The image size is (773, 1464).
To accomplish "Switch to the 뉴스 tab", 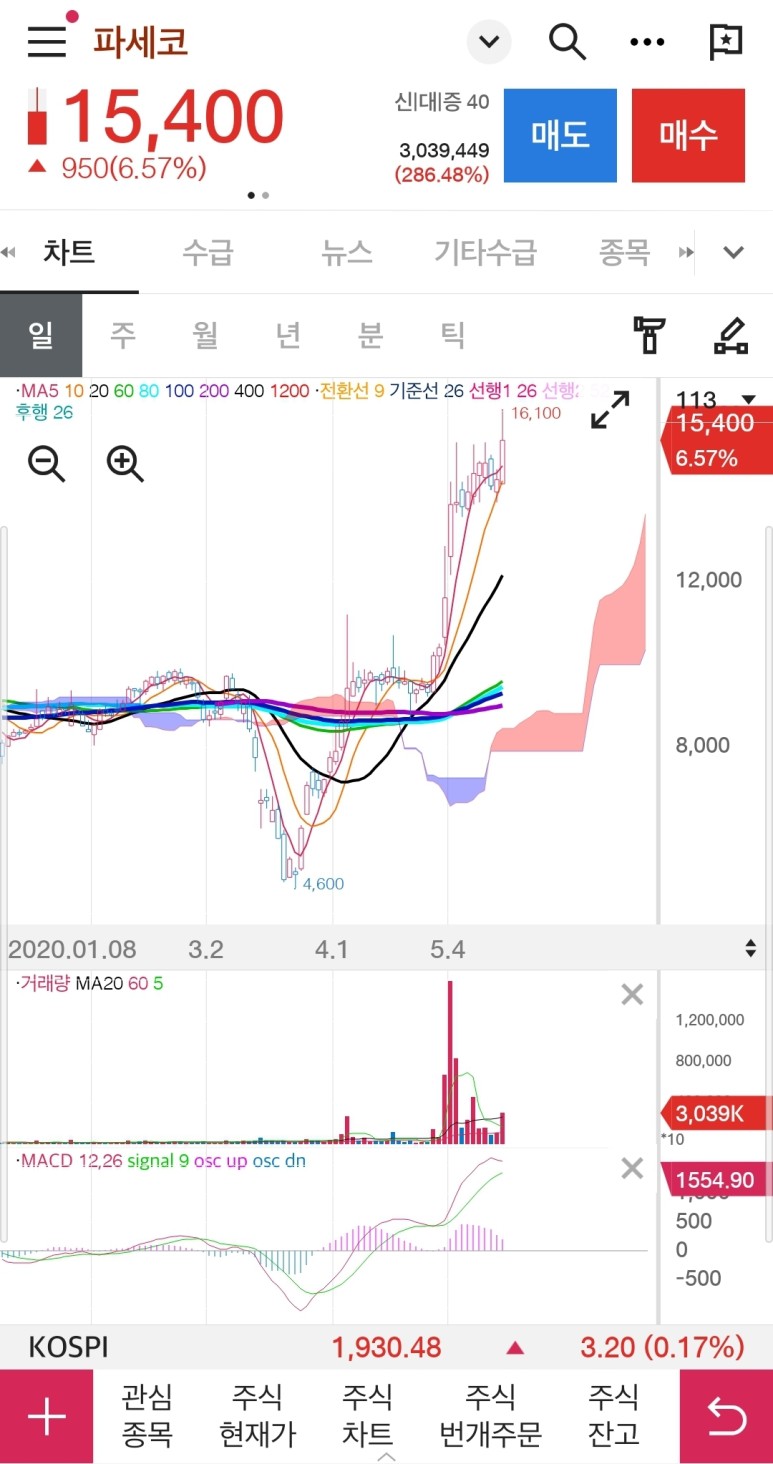I will coord(346,252).
